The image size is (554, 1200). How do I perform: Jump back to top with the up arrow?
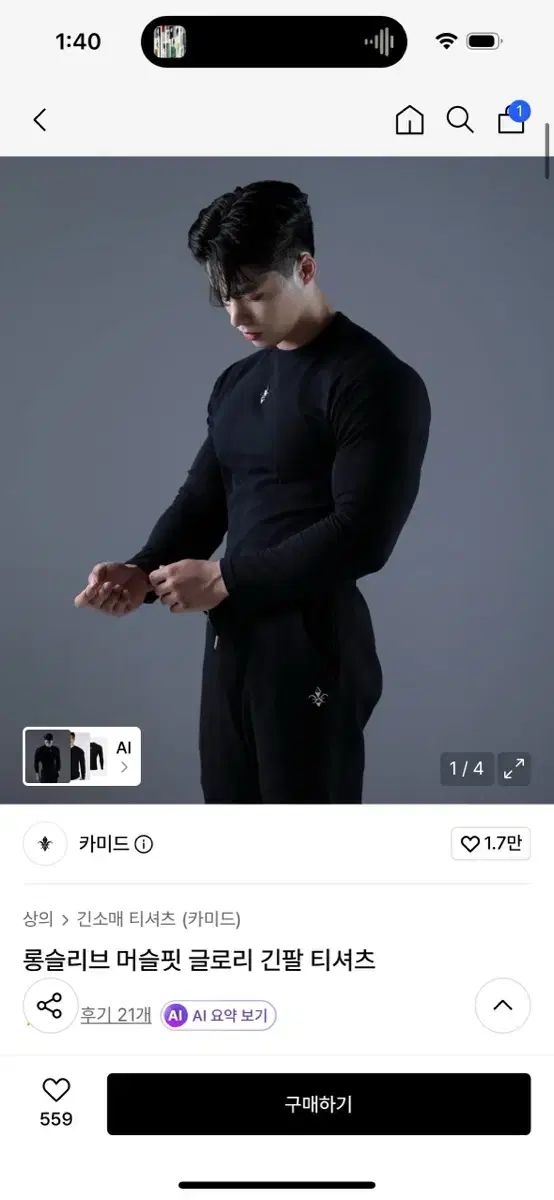click(x=502, y=1006)
